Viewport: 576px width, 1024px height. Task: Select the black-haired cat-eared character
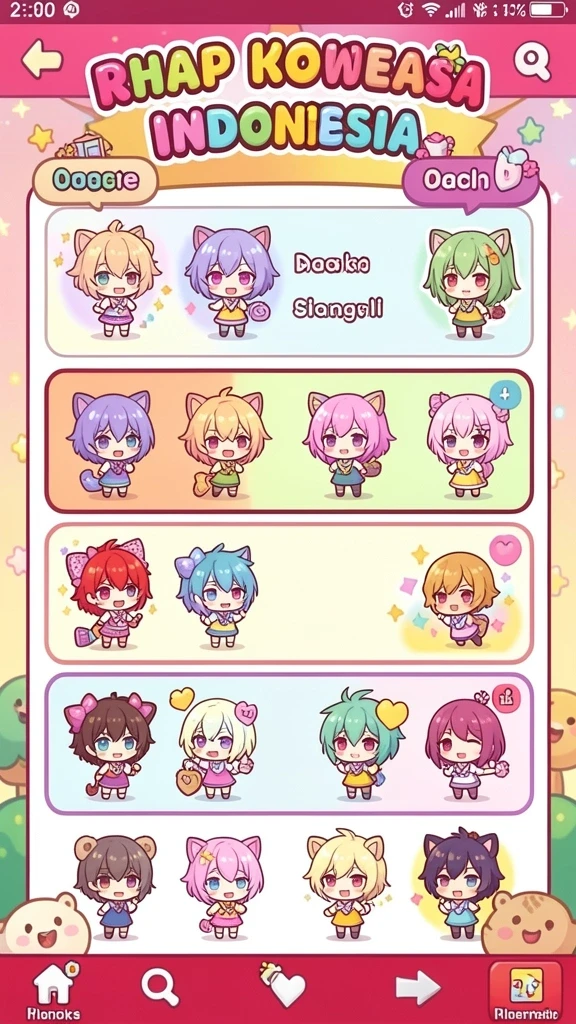460,882
